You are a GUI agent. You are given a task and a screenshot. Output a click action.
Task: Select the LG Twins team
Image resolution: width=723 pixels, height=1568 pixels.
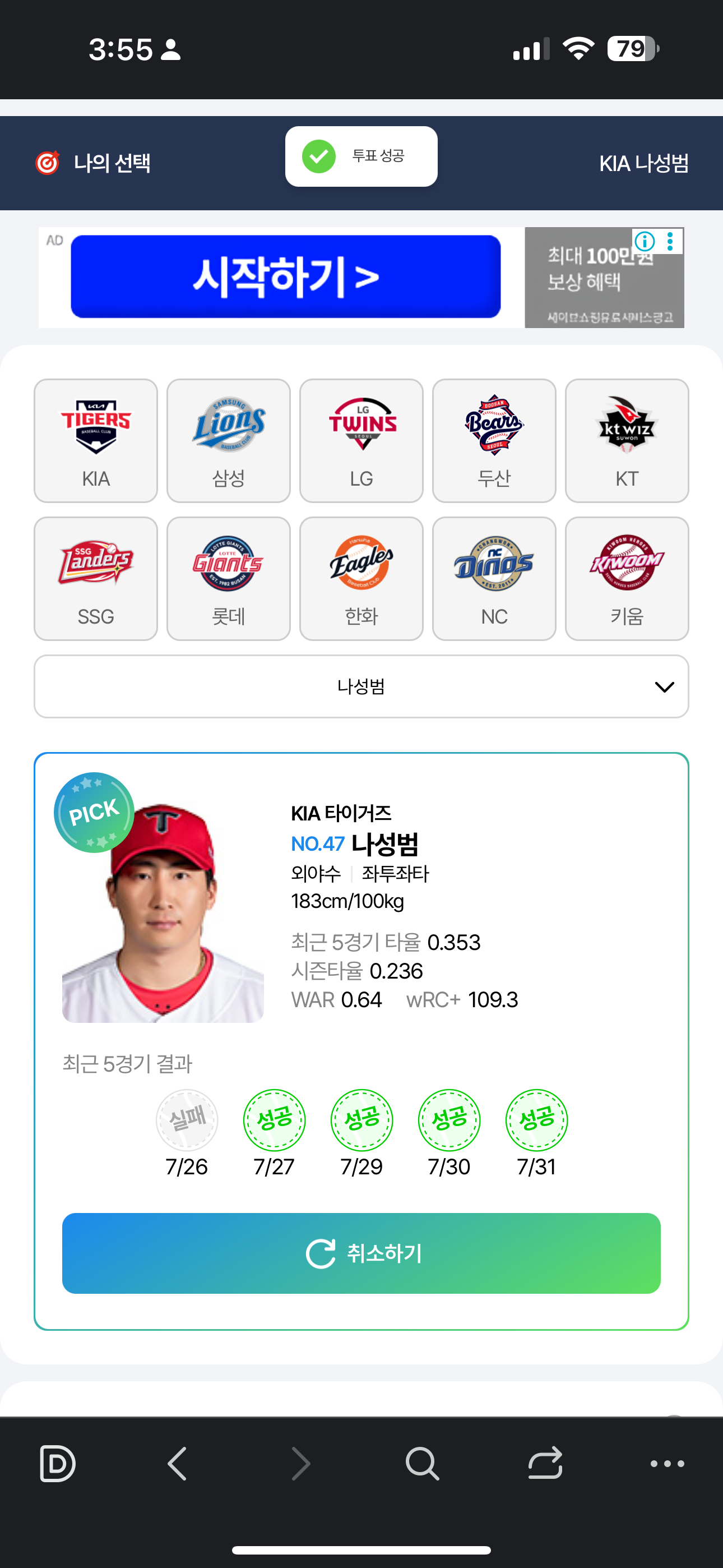(x=361, y=441)
